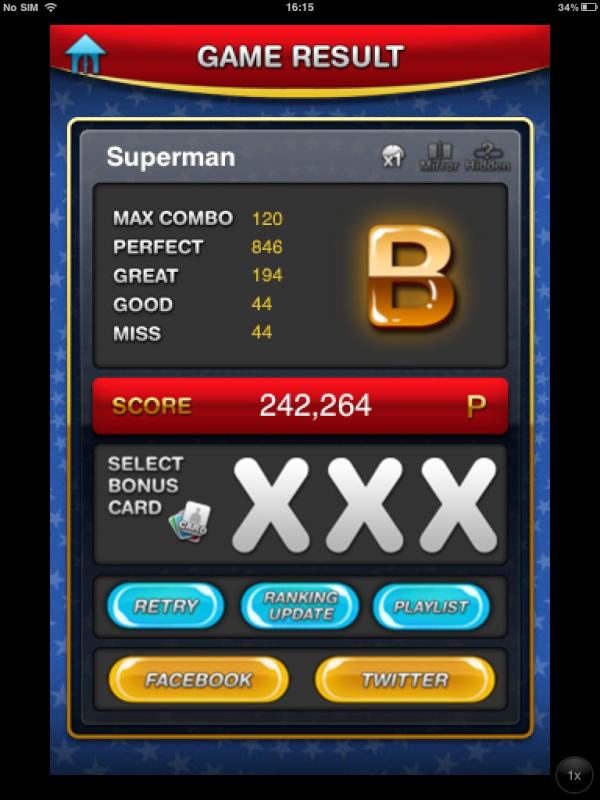Share result on Facebook
Viewport: 600px width, 800px height.
[x=199, y=680]
